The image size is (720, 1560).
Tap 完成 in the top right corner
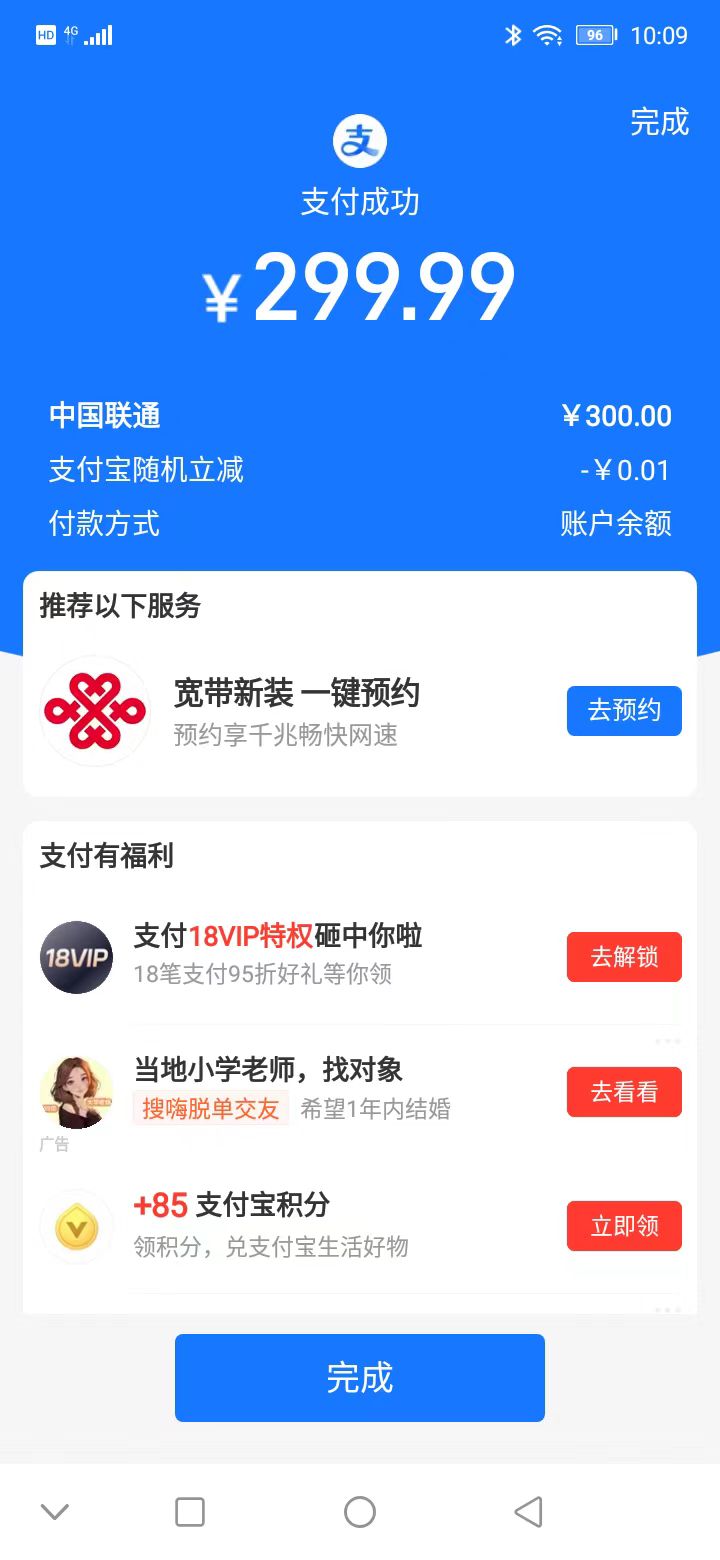tap(659, 122)
